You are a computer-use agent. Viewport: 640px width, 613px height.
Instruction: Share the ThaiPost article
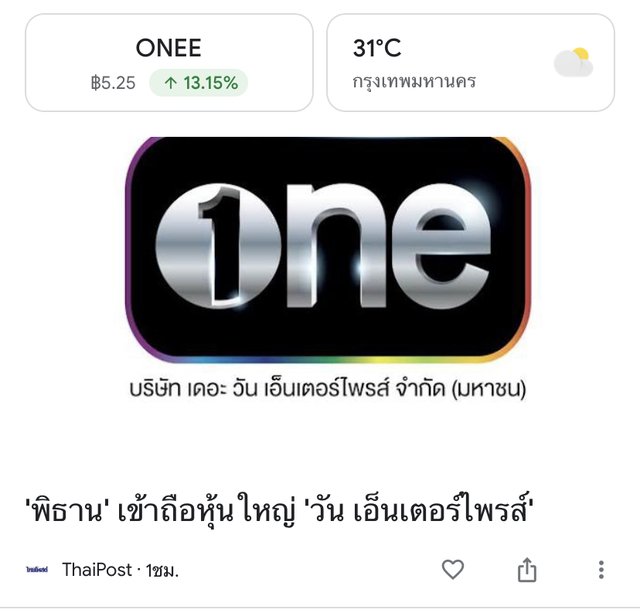click(x=527, y=570)
